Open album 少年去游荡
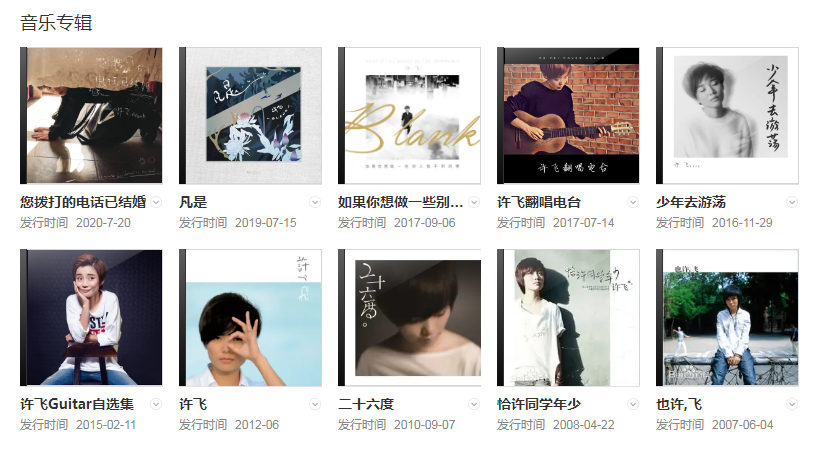Screen dimensions: 818x449 point(727,116)
